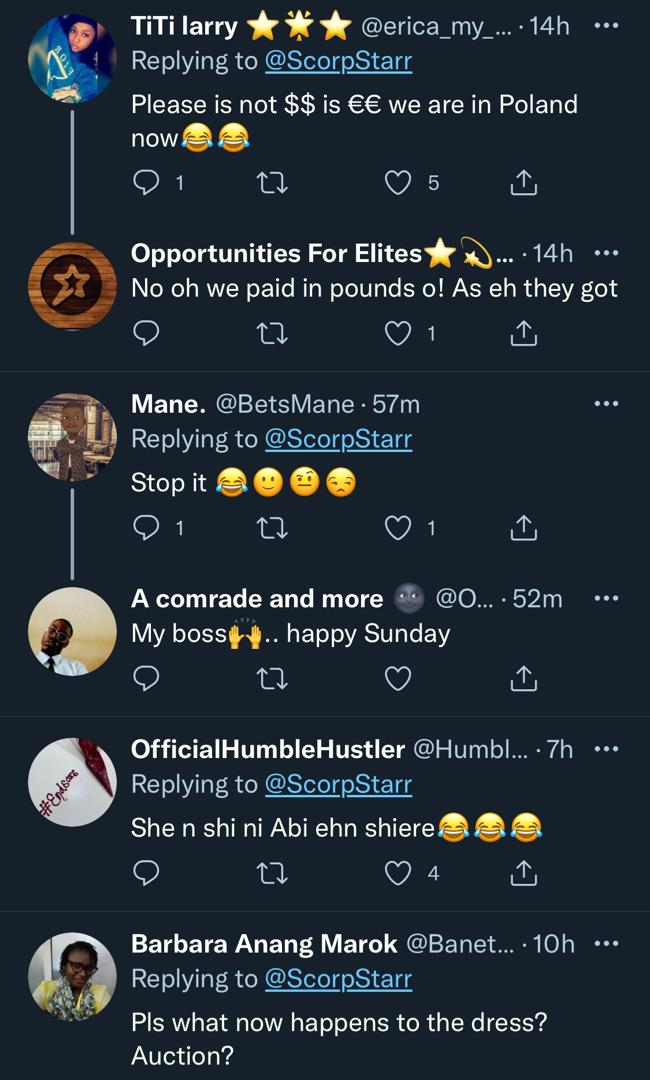This screenshot has height=1080, width=650.
Task: Open reply thread on Mane.'s tweet
Action: coord(146,528)
